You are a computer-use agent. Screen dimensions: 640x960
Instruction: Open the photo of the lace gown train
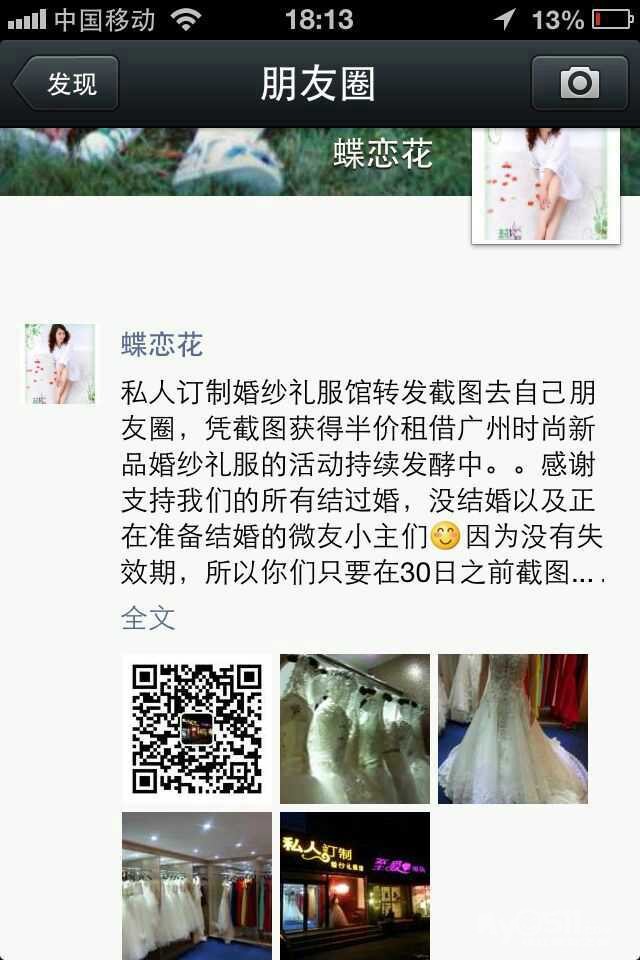point(513,729)
